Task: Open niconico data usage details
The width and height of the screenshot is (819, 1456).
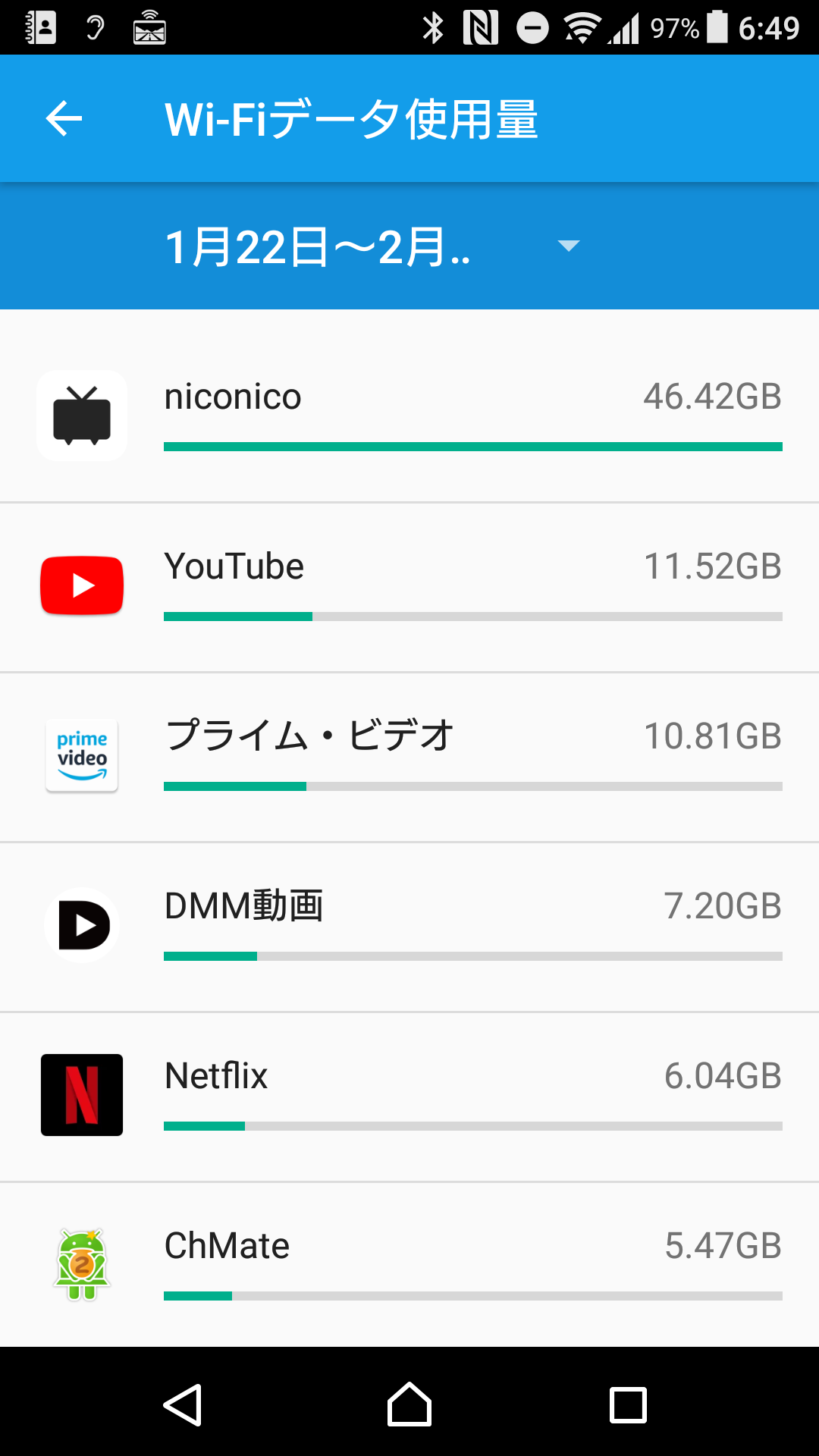Action: click(x=409, y=416)
